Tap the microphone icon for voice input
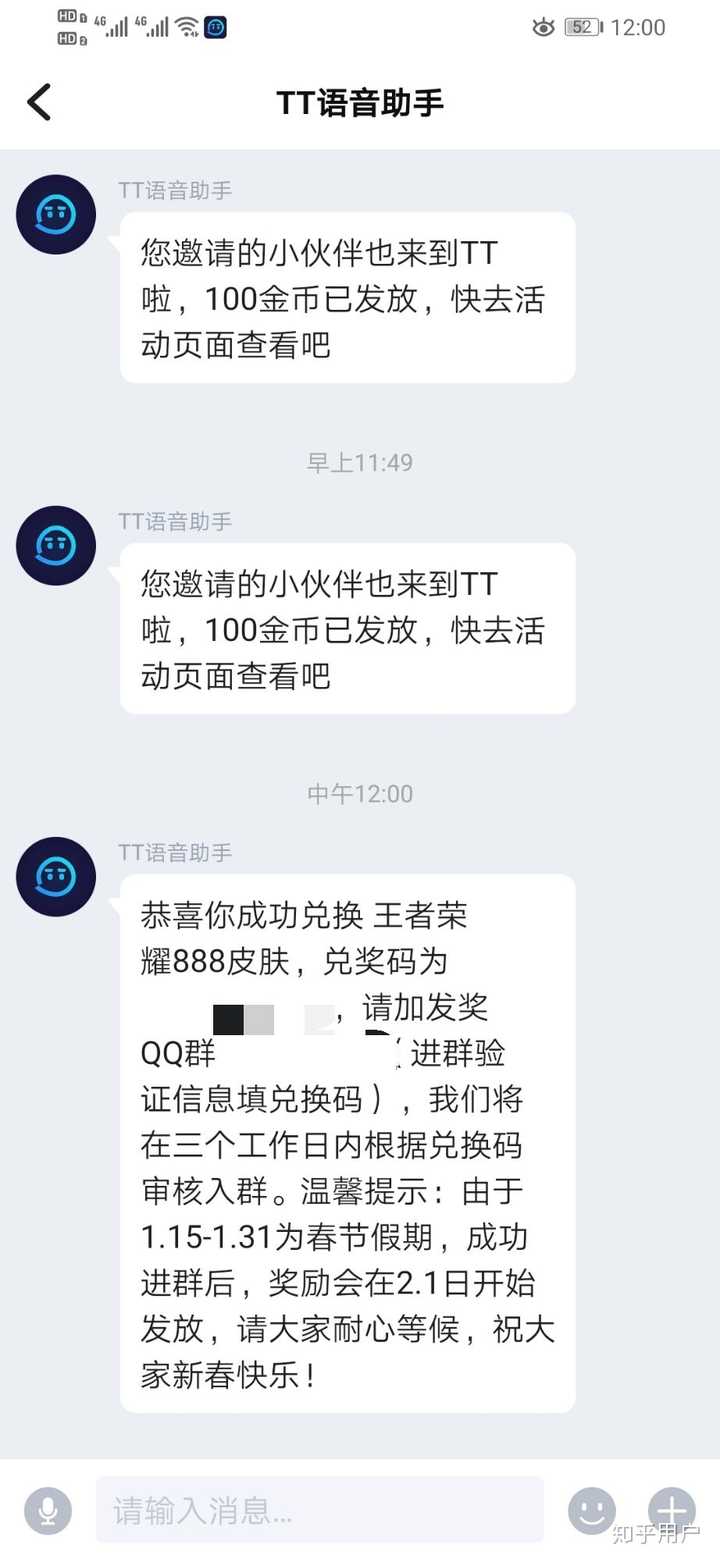Image resolution: width=720 pixels, height=1559 pixels. click(x=47, y=1510)
